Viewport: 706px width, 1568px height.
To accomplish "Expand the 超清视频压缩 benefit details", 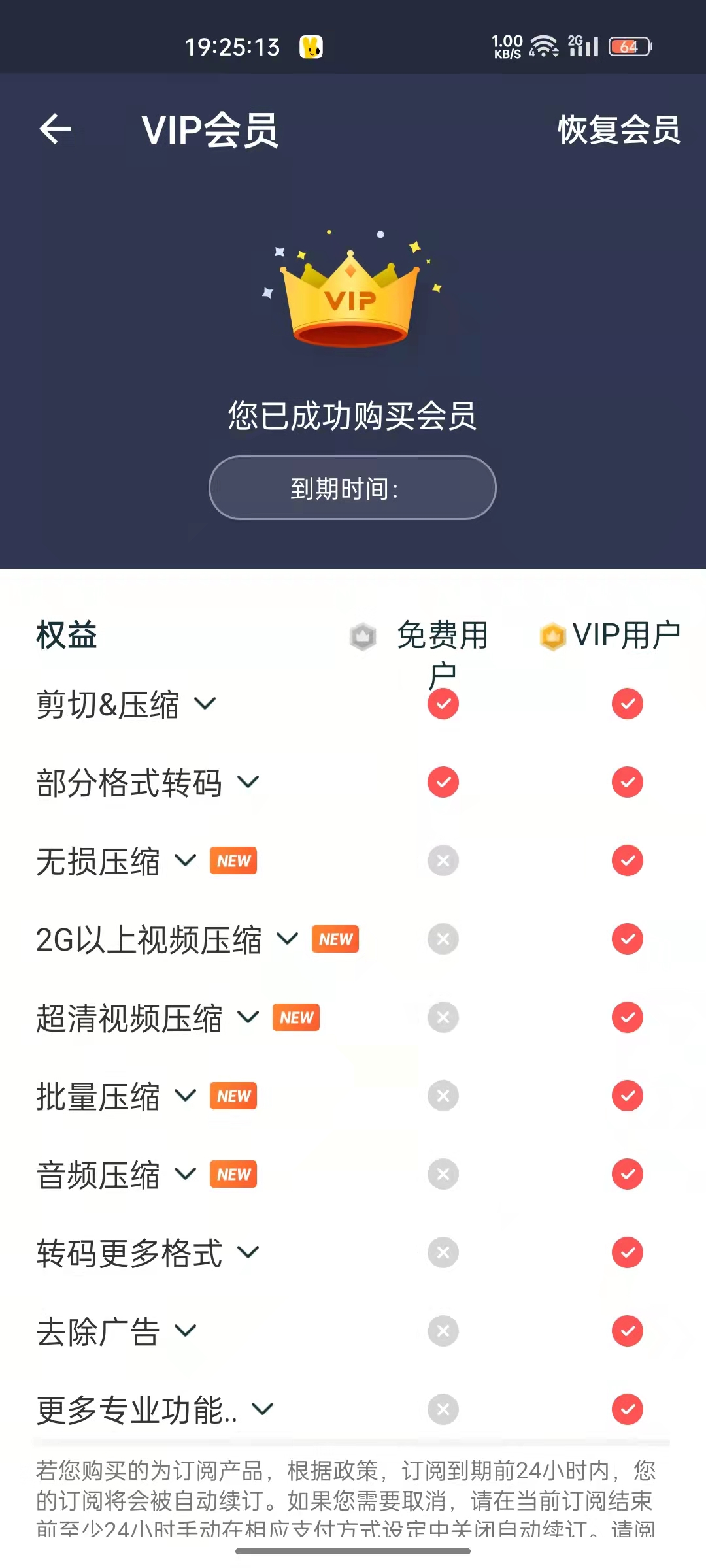I will pyautogui.click(x=248, y=1017).
